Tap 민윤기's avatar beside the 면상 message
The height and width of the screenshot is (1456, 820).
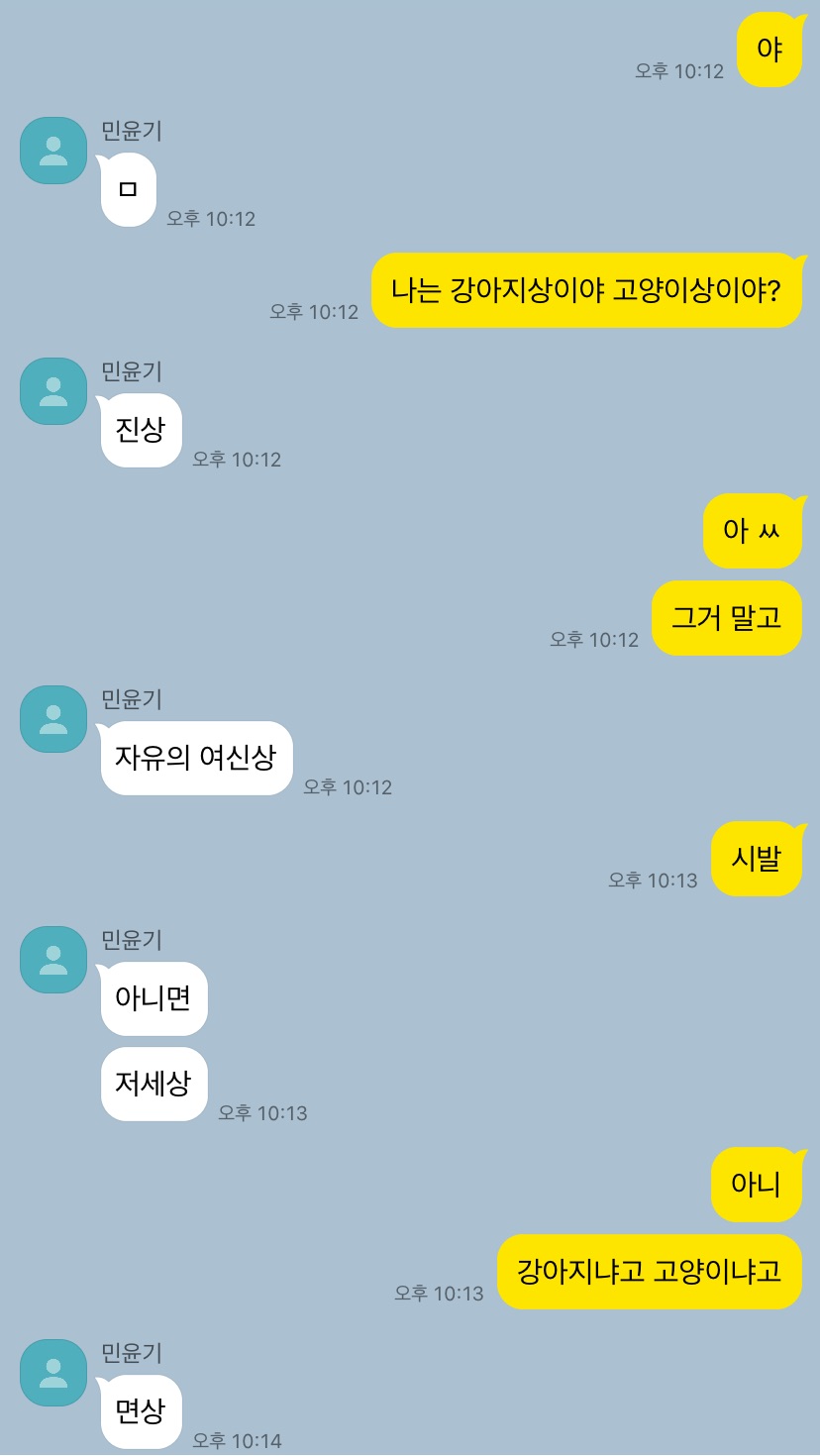[53, 1373]
